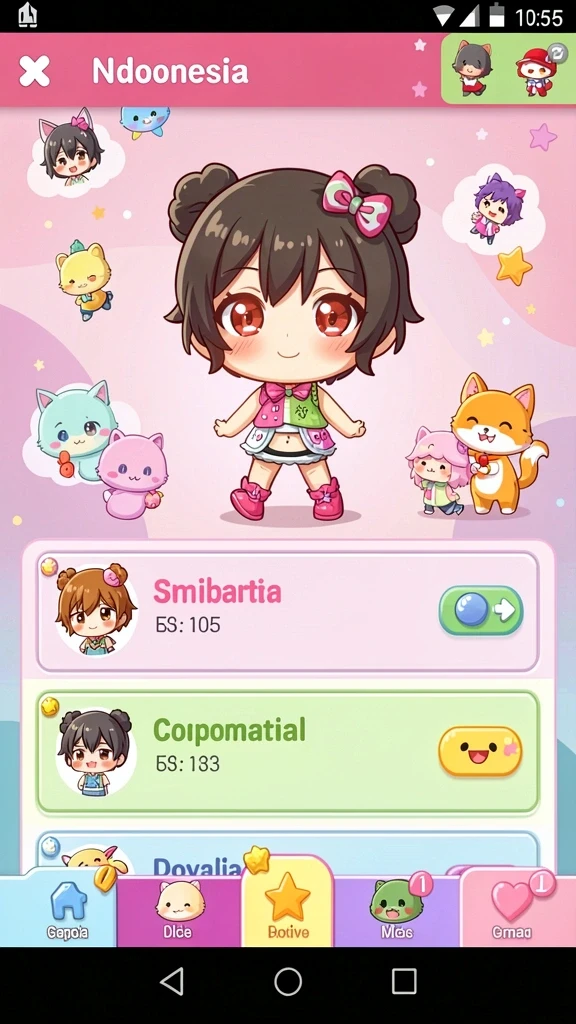The width and height of the screenshot is (576, 1024).
Task: Go back with the system back button
Action: (x=172, y=982)
